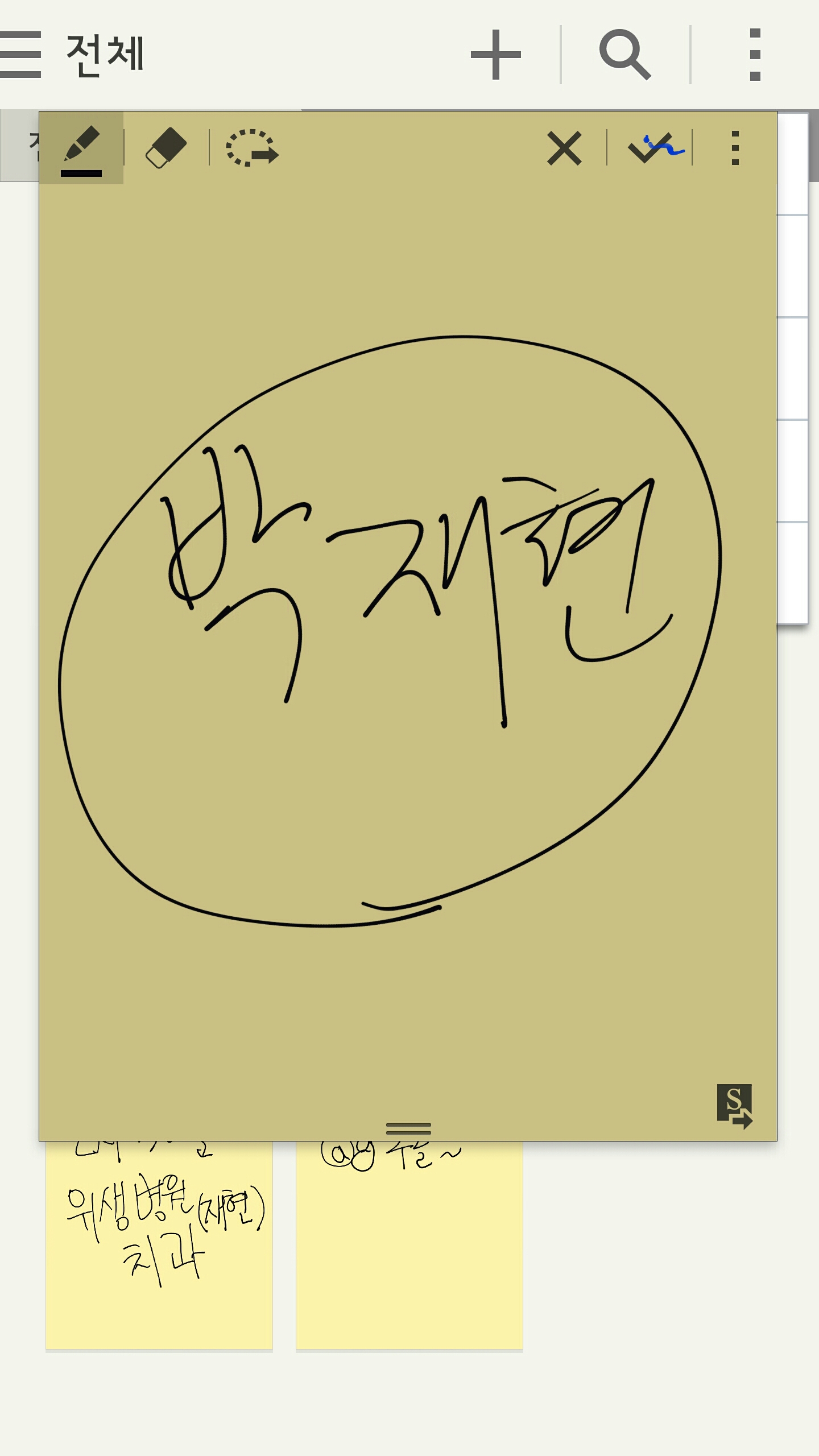
Task: Open the yellow note mentioning 치과
Action: [x=159, y=1245]
